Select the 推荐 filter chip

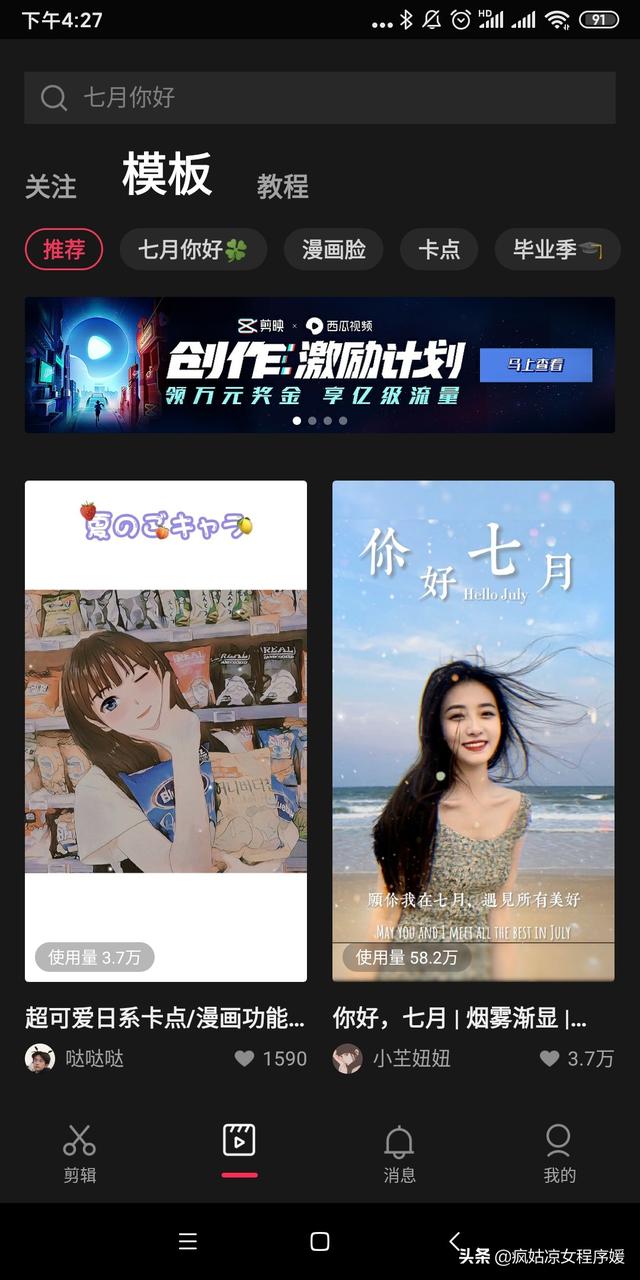(64, 250)
